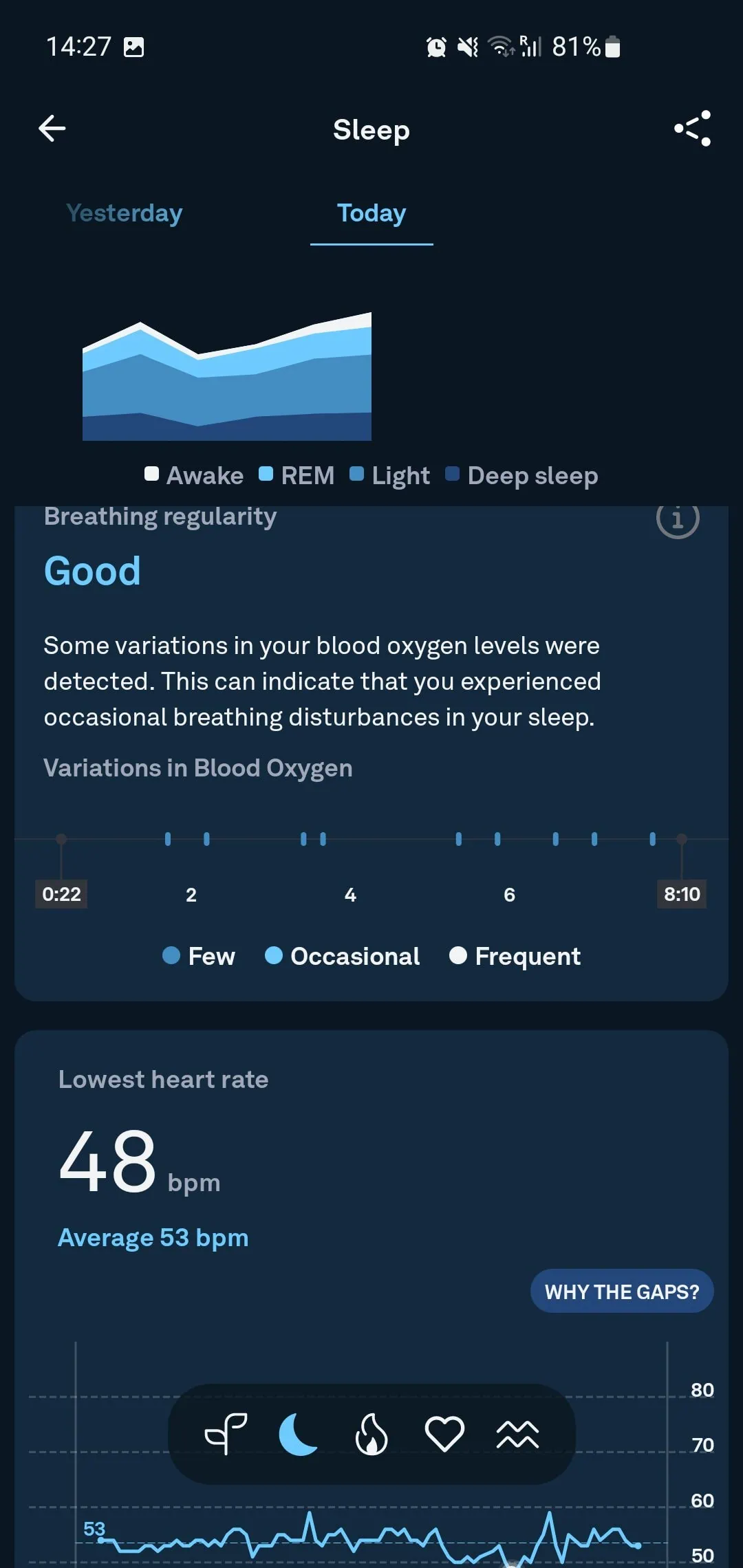Viewport: 743px width, 1568px height.
Task: Tap the WHY THE GAPS? button
Action: coord(621,1292)
